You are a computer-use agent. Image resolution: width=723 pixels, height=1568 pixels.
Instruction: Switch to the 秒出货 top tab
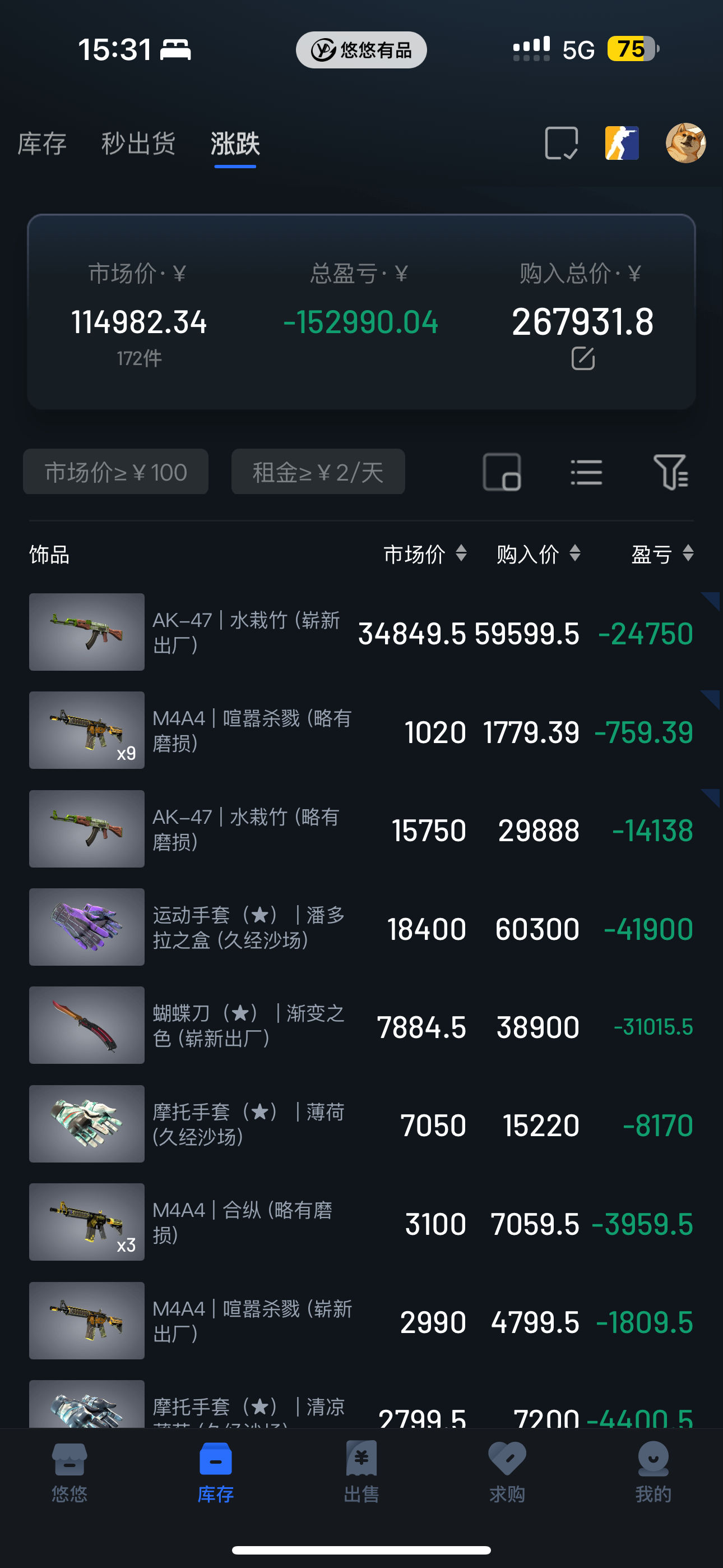[138, 144]
